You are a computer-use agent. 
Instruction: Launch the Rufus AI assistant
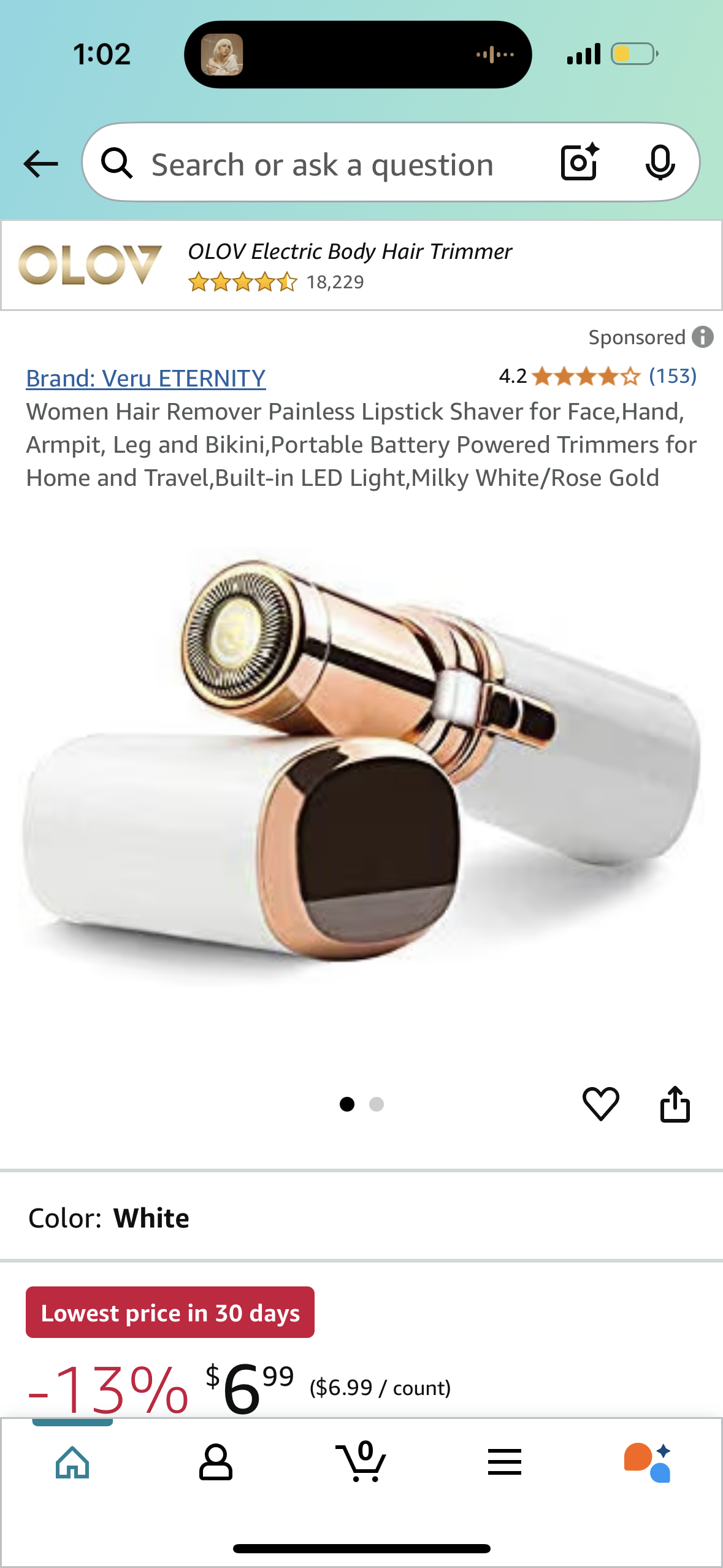pyautogui.click(x=648, y=1463)
